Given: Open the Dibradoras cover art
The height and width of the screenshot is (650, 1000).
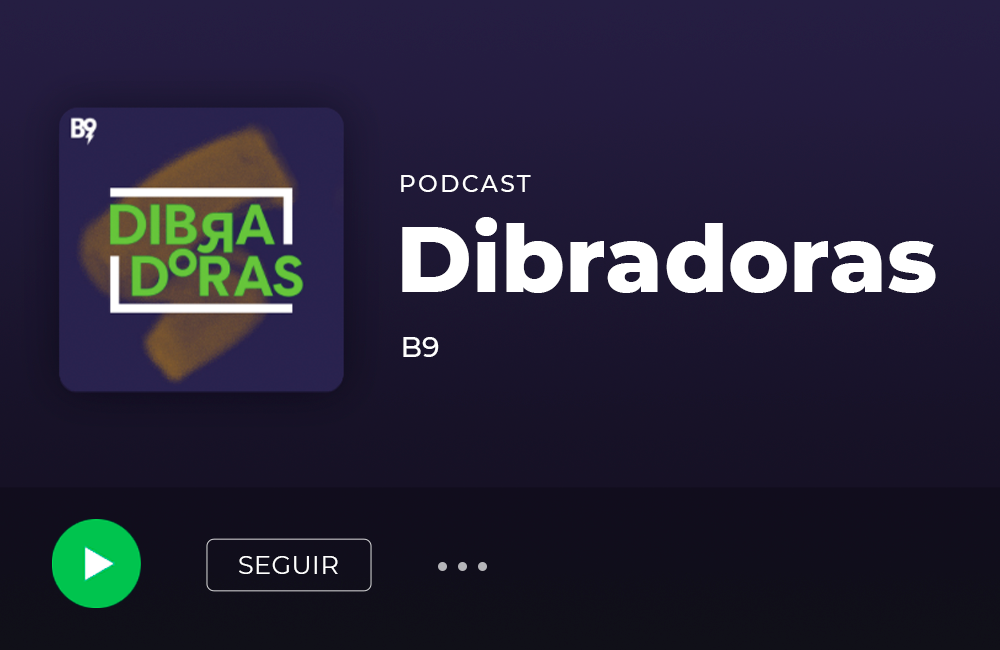Looking at the screenshot, I should pyautogui.click(x=201, y=250).
